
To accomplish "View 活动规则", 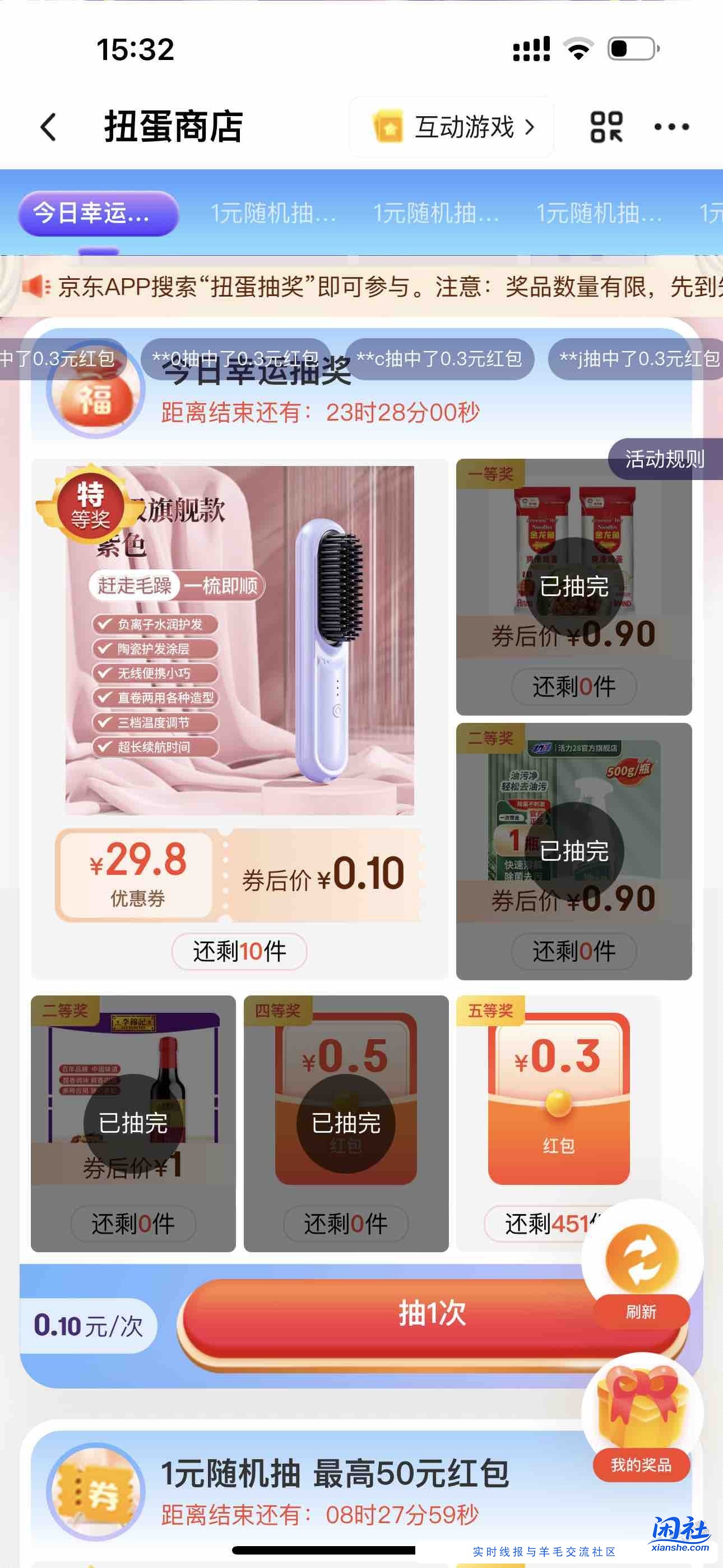I will (665, 459).
